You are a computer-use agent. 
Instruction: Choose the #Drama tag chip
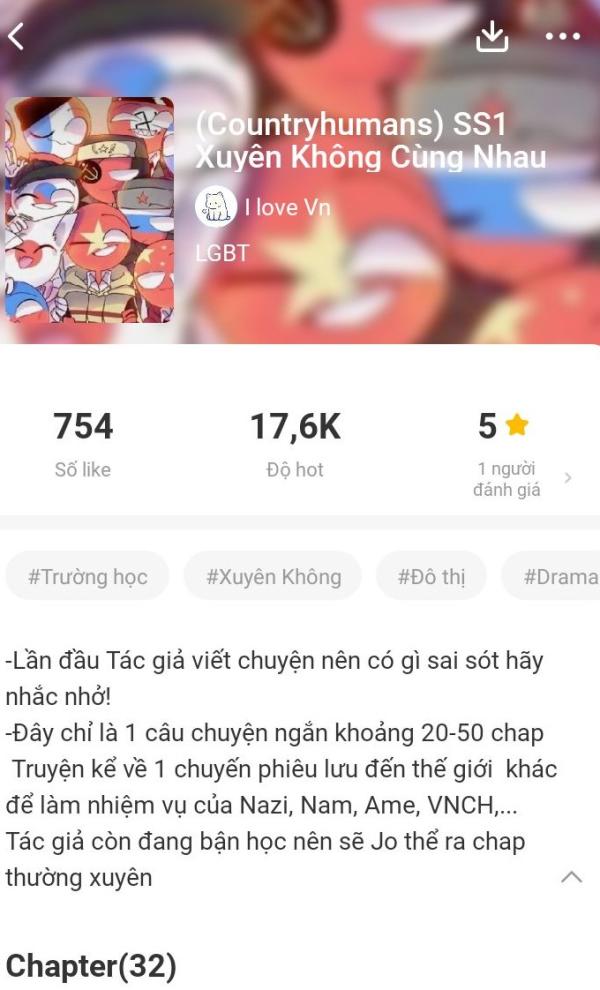(x=560, y=576)
